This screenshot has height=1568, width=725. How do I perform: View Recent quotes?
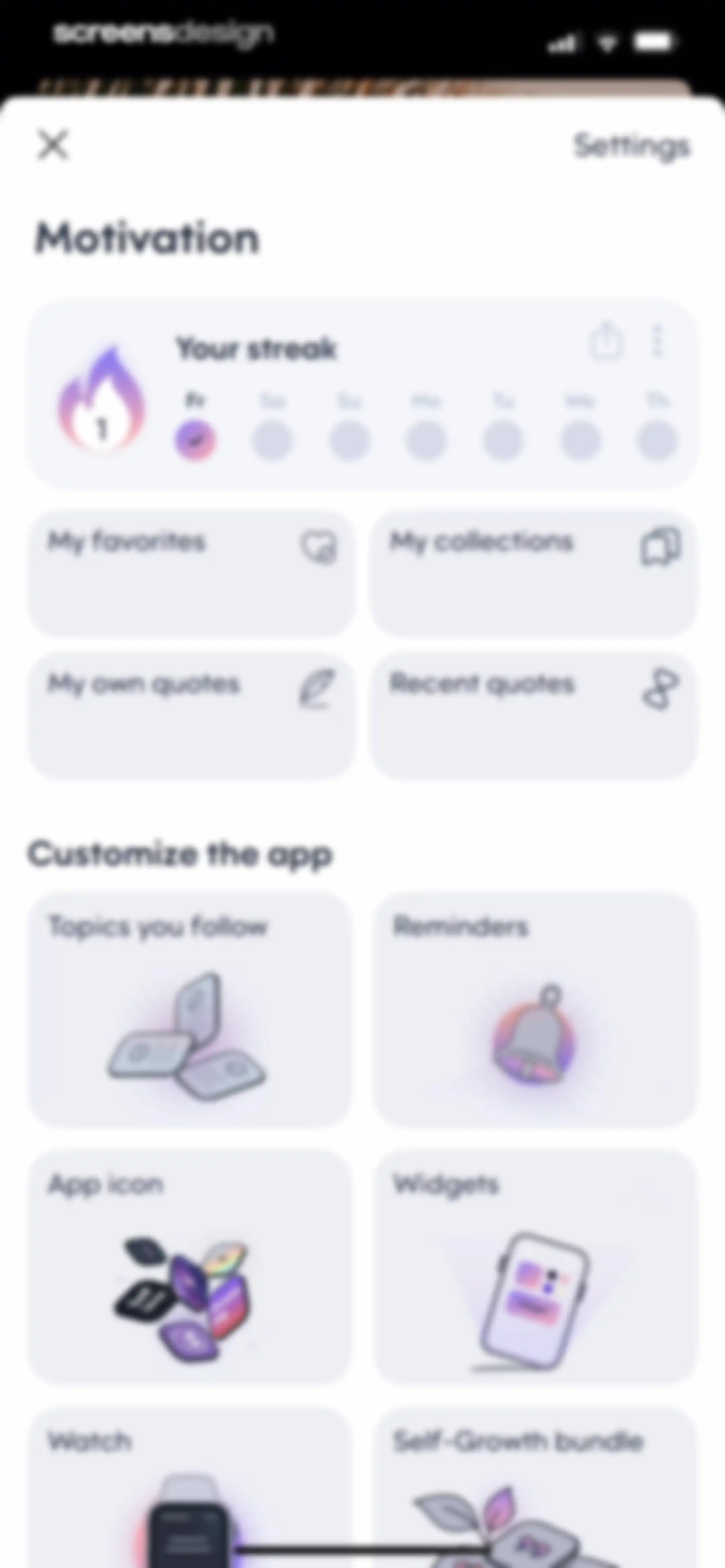(x=533, y=716)
